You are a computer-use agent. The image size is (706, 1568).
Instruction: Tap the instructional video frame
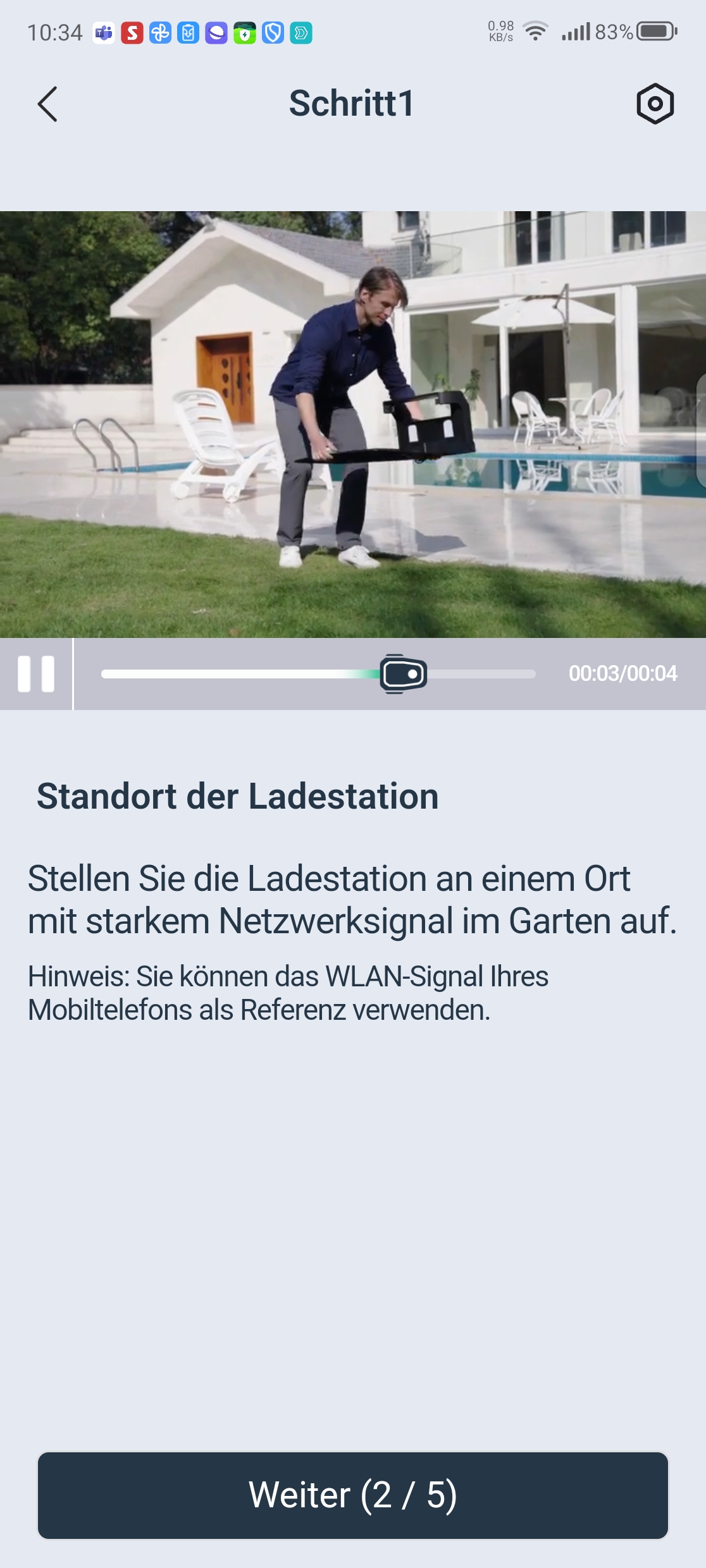[x=353, y=424]
